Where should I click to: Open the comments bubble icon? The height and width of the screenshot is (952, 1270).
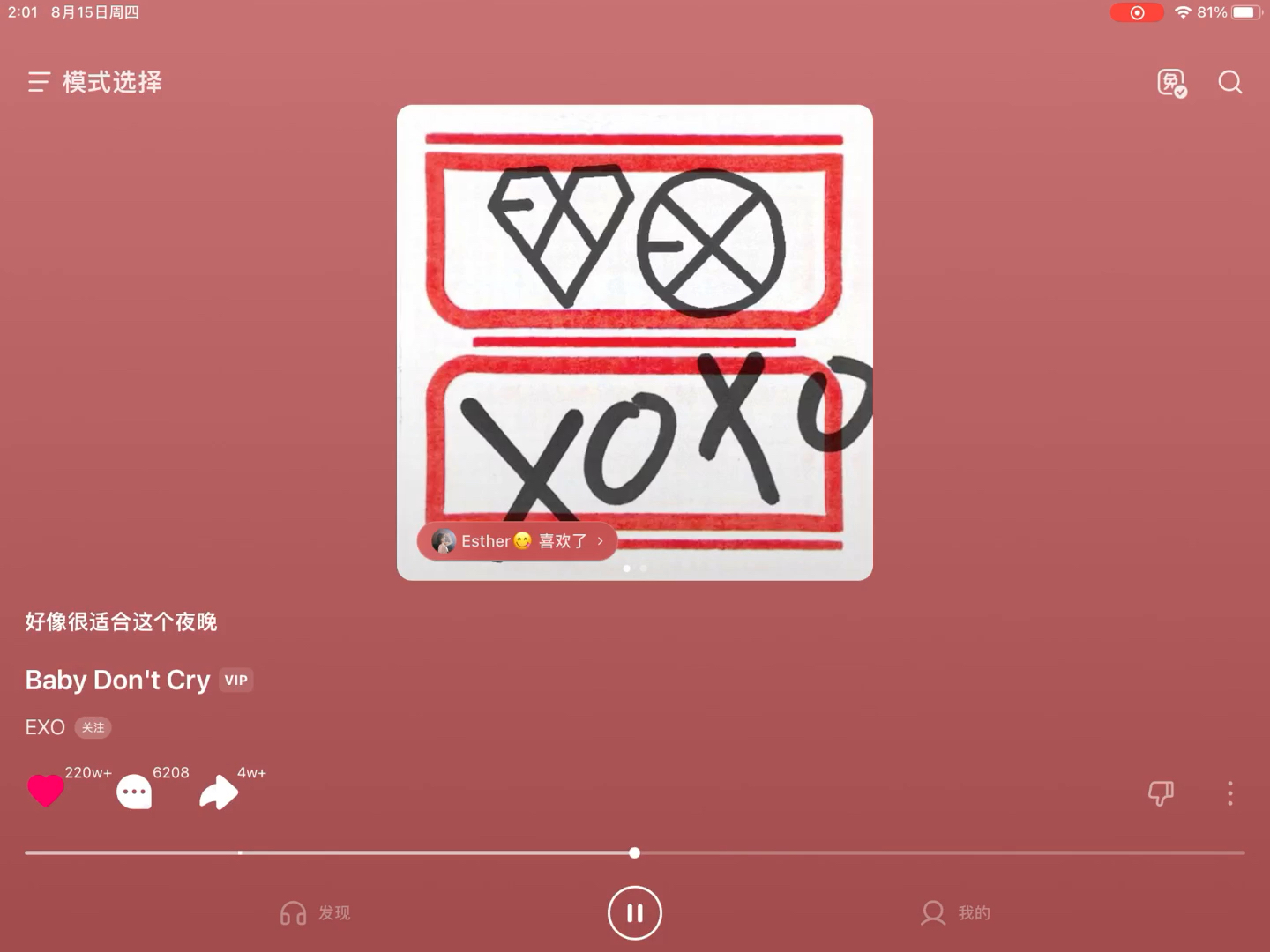134,792
